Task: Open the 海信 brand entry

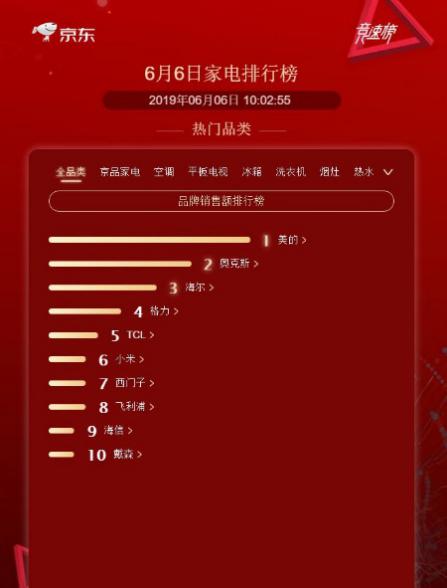Action: [118, 430]
